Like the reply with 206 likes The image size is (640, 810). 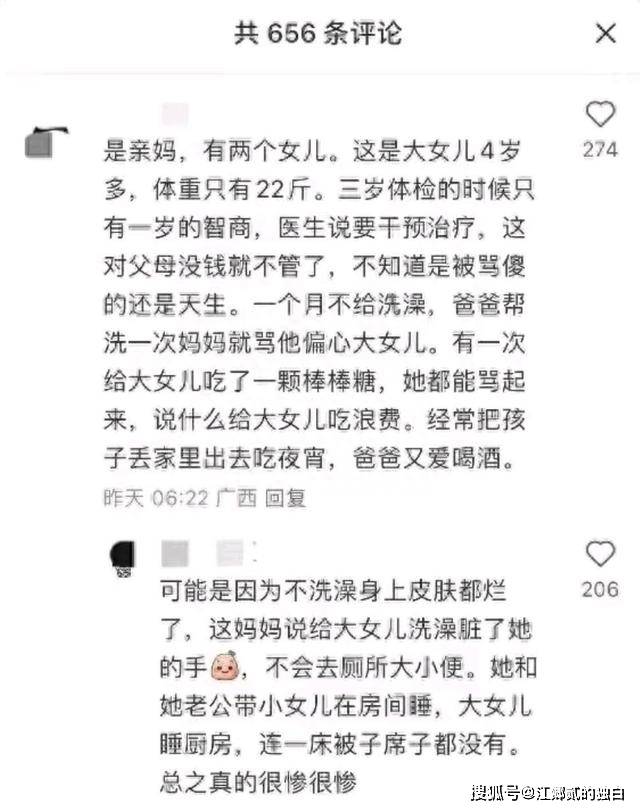pyautogui.click(x=600, y=554)
